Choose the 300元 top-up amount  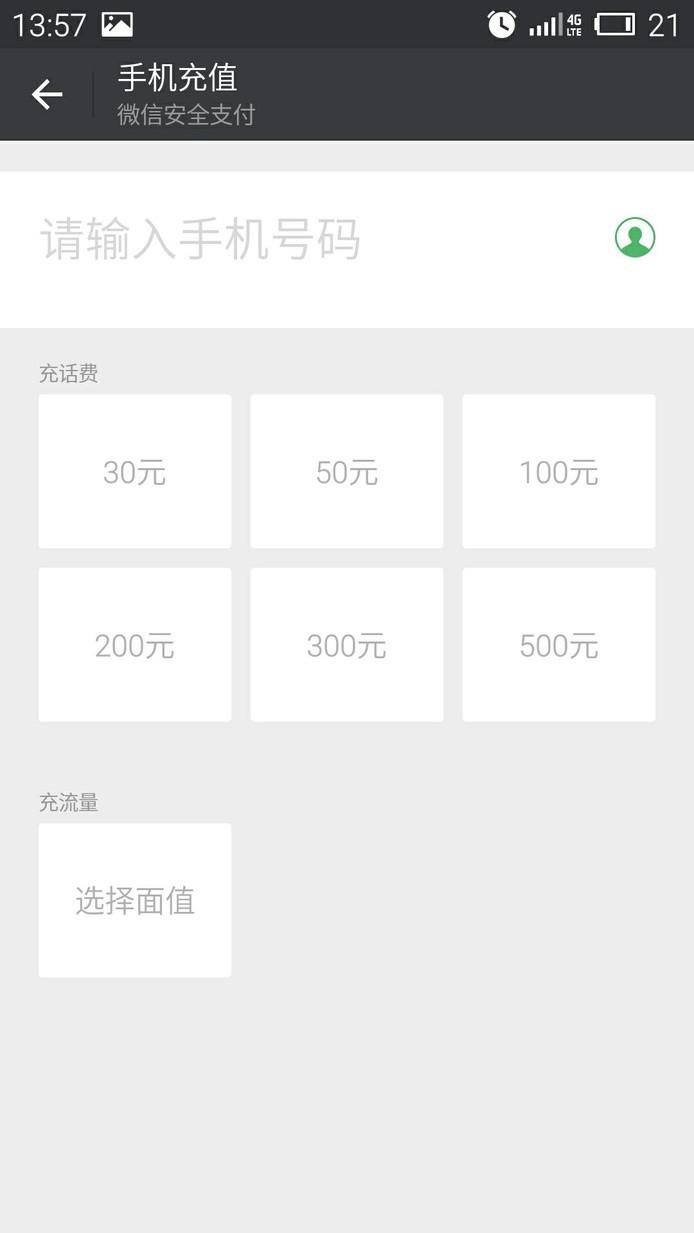pos(347,645)
